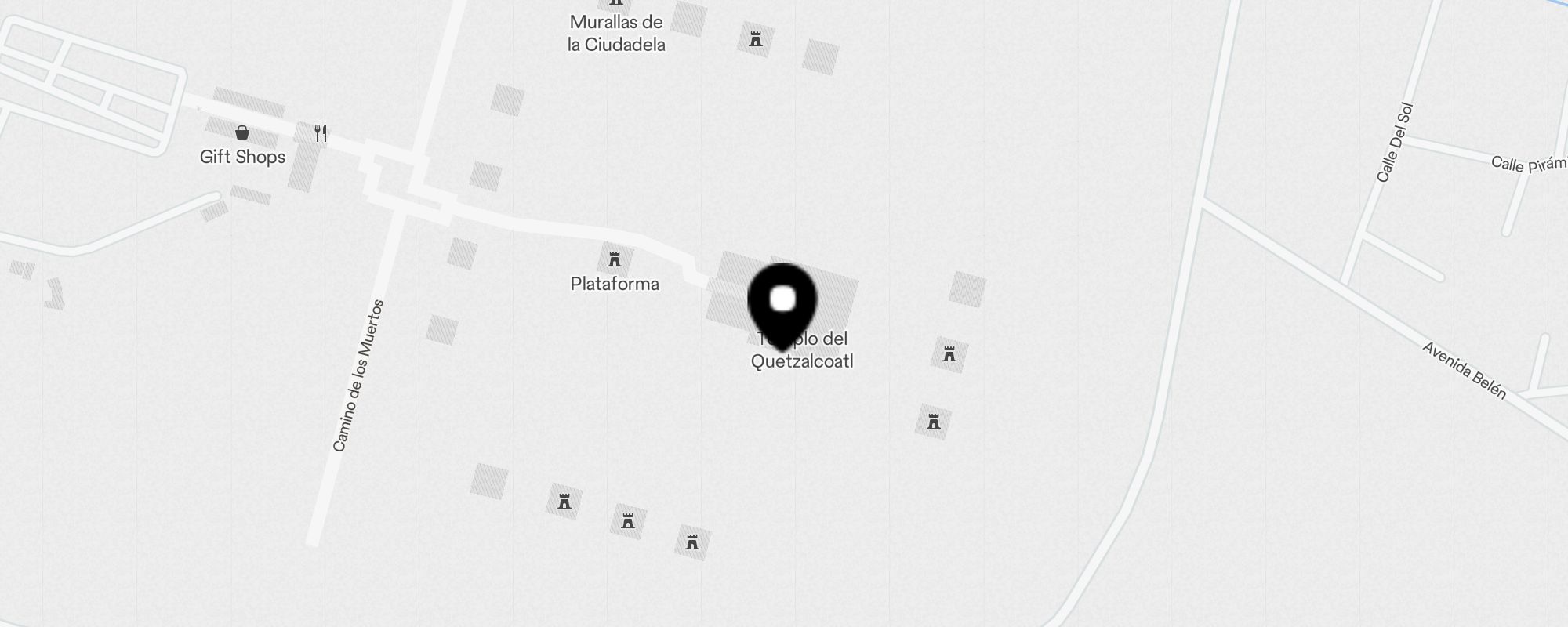
Task: Open the Plataforma landmark marker
Action: pos(615,259)
